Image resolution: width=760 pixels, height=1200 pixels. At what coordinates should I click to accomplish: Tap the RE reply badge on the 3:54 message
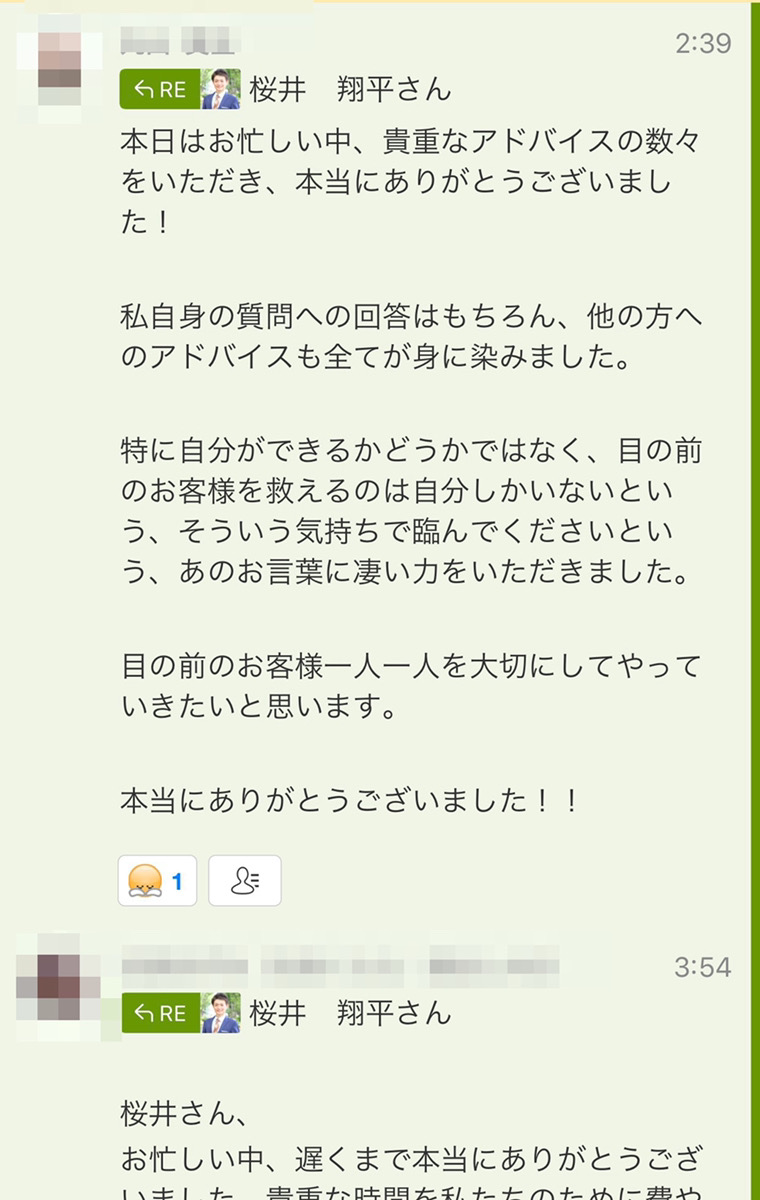[x=160, y=1013]
